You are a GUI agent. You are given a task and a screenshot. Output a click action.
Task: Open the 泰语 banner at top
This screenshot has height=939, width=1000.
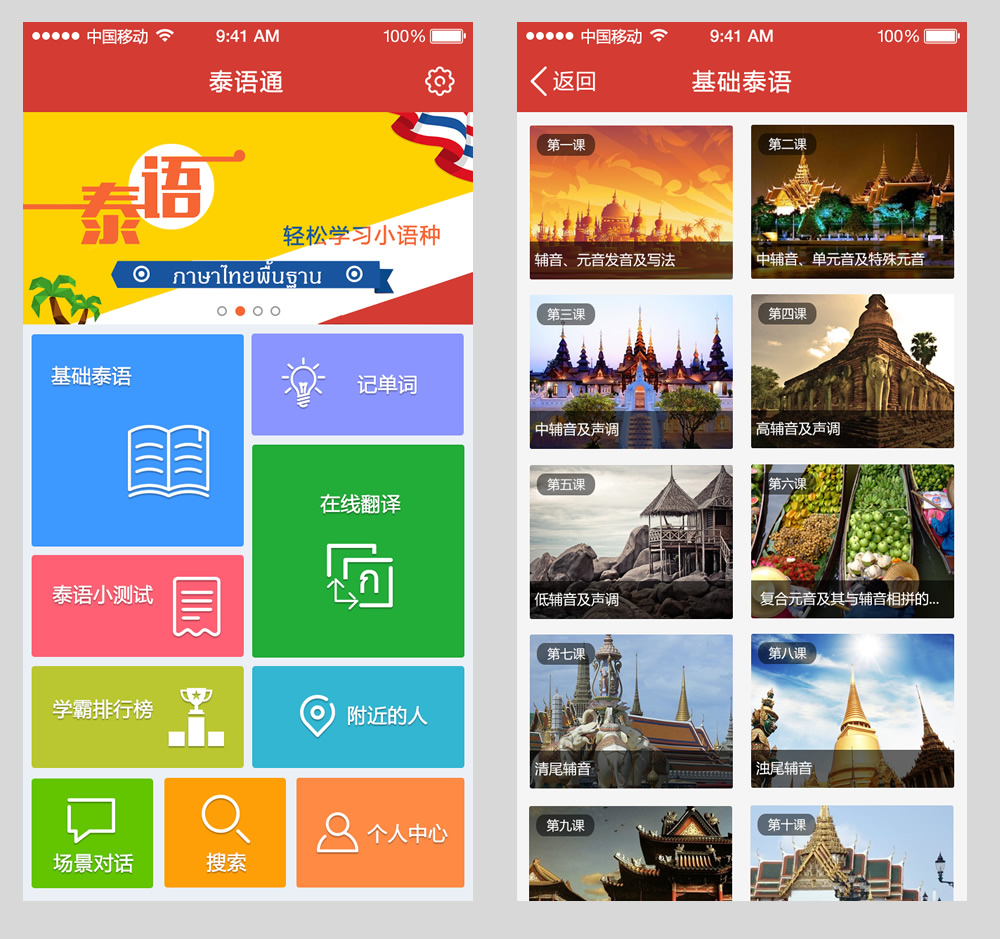247,218
